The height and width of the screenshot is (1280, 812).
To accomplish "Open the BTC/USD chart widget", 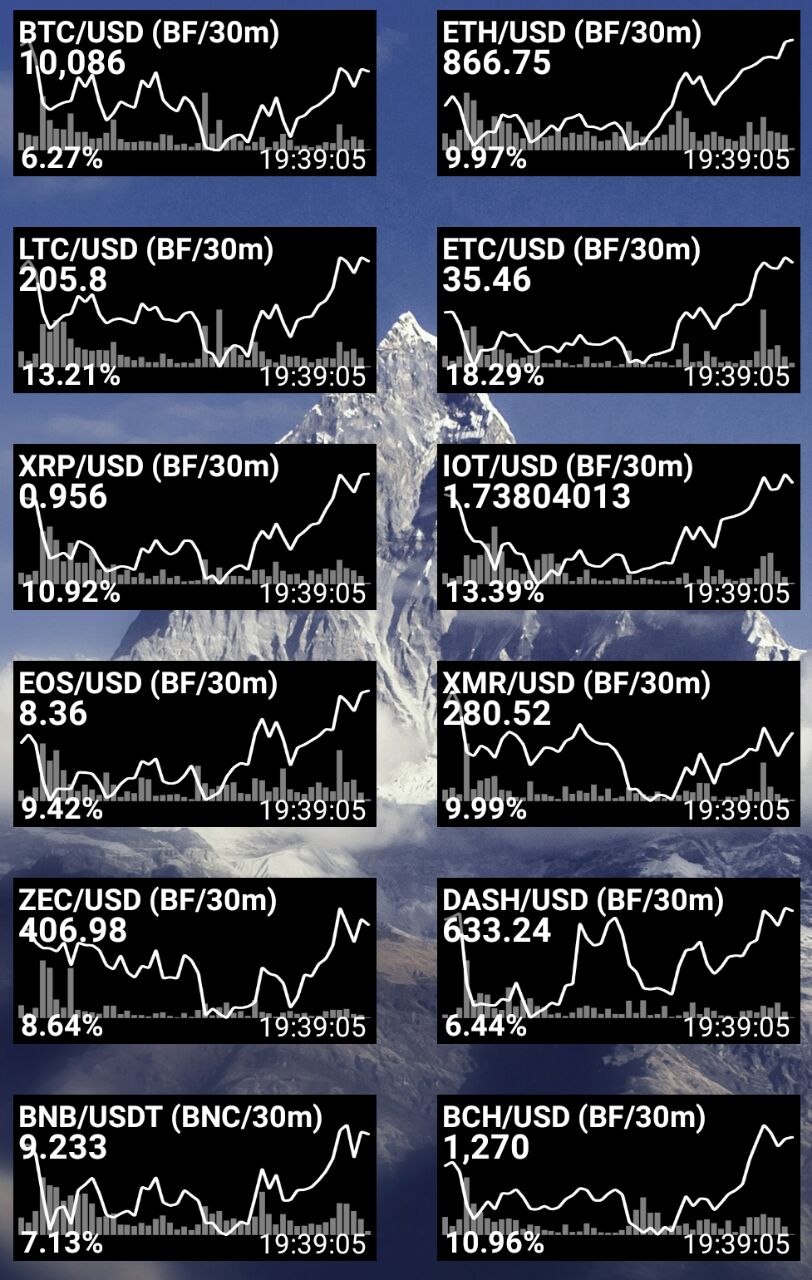I will pyautogui.click(x=195, y=93).
